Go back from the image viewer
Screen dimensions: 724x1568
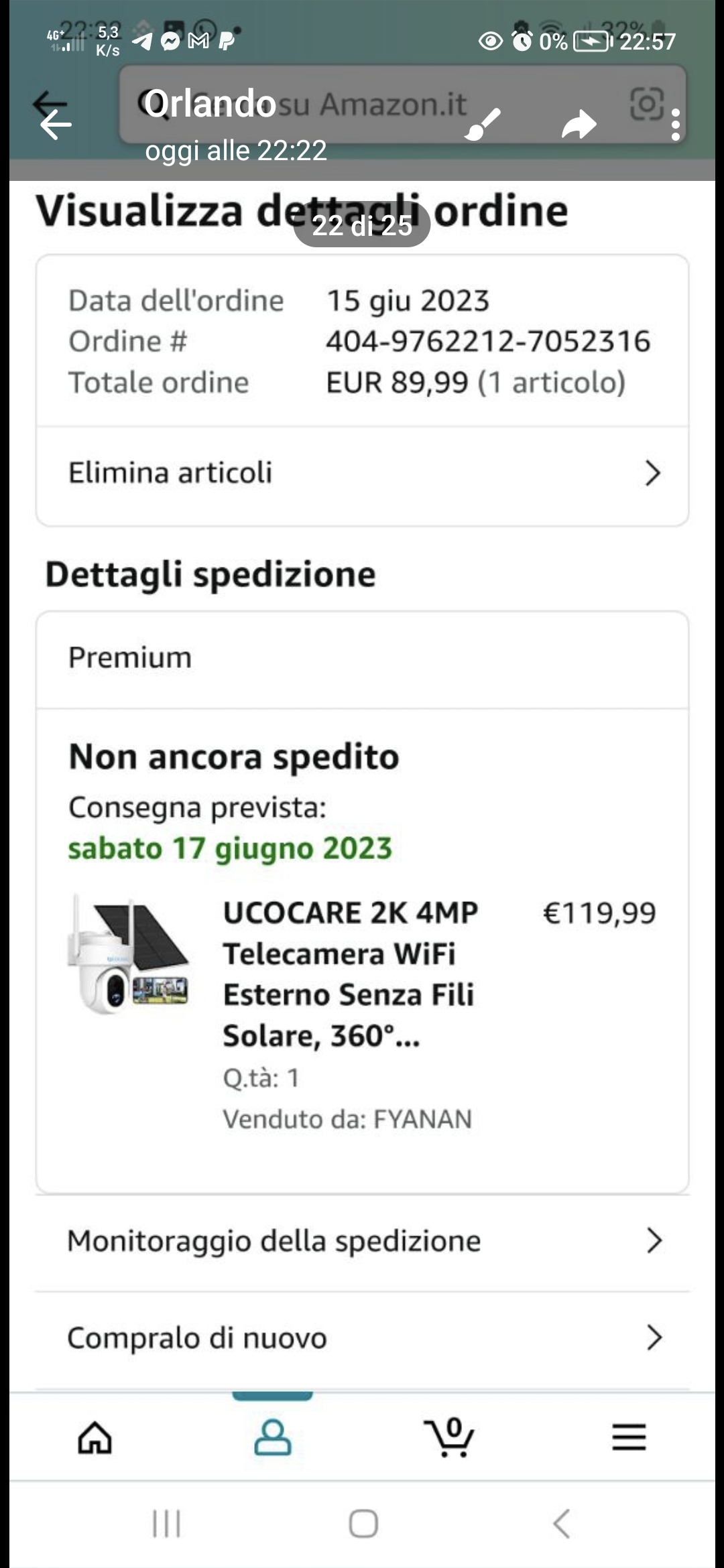(x=55, y=124)
